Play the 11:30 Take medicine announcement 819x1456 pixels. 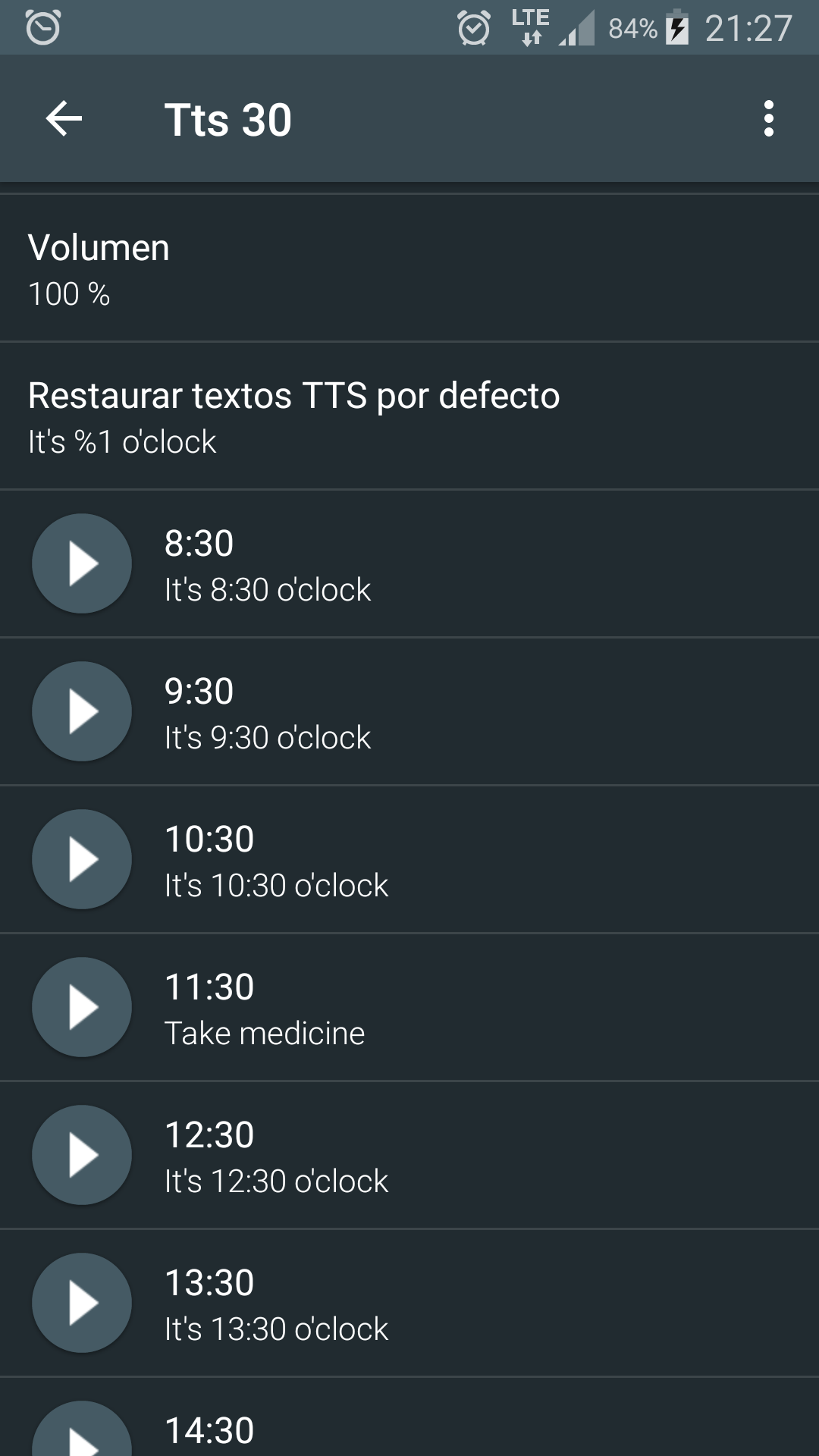click(82, 1007)
